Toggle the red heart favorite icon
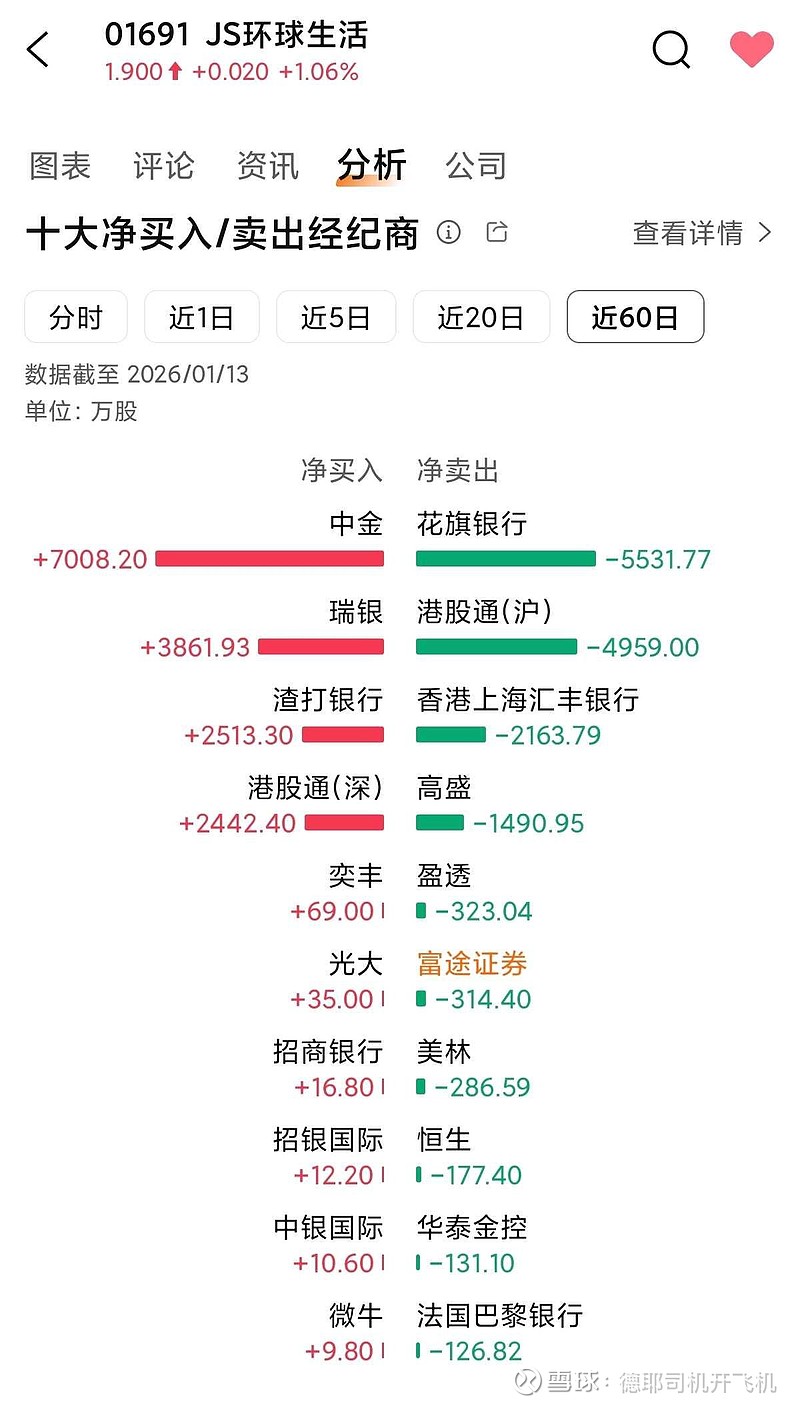The height and width of the screenshot is (1407, 800). [x=751, y=48]
